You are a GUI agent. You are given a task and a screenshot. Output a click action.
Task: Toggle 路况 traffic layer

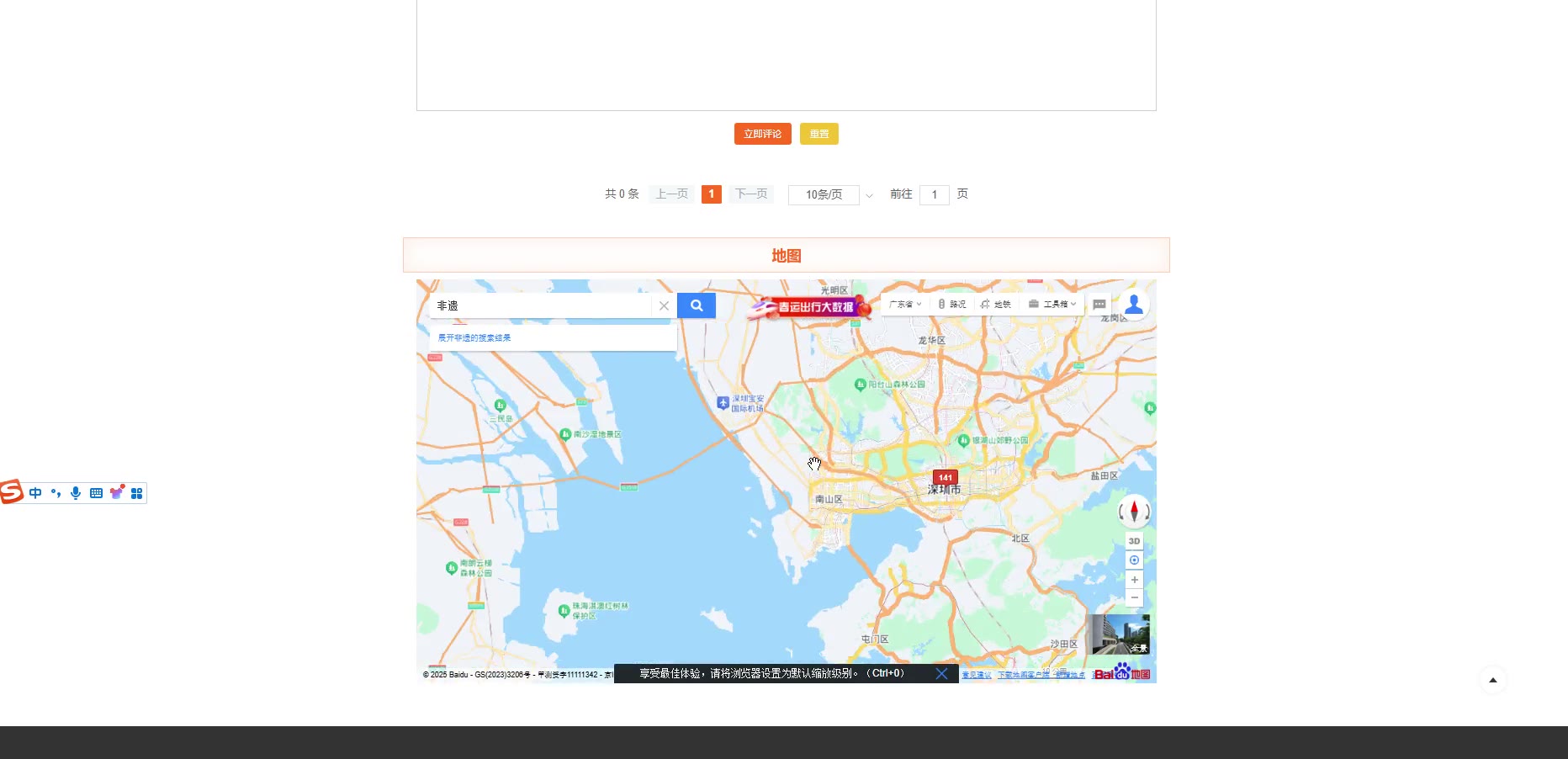pos(952,304)
